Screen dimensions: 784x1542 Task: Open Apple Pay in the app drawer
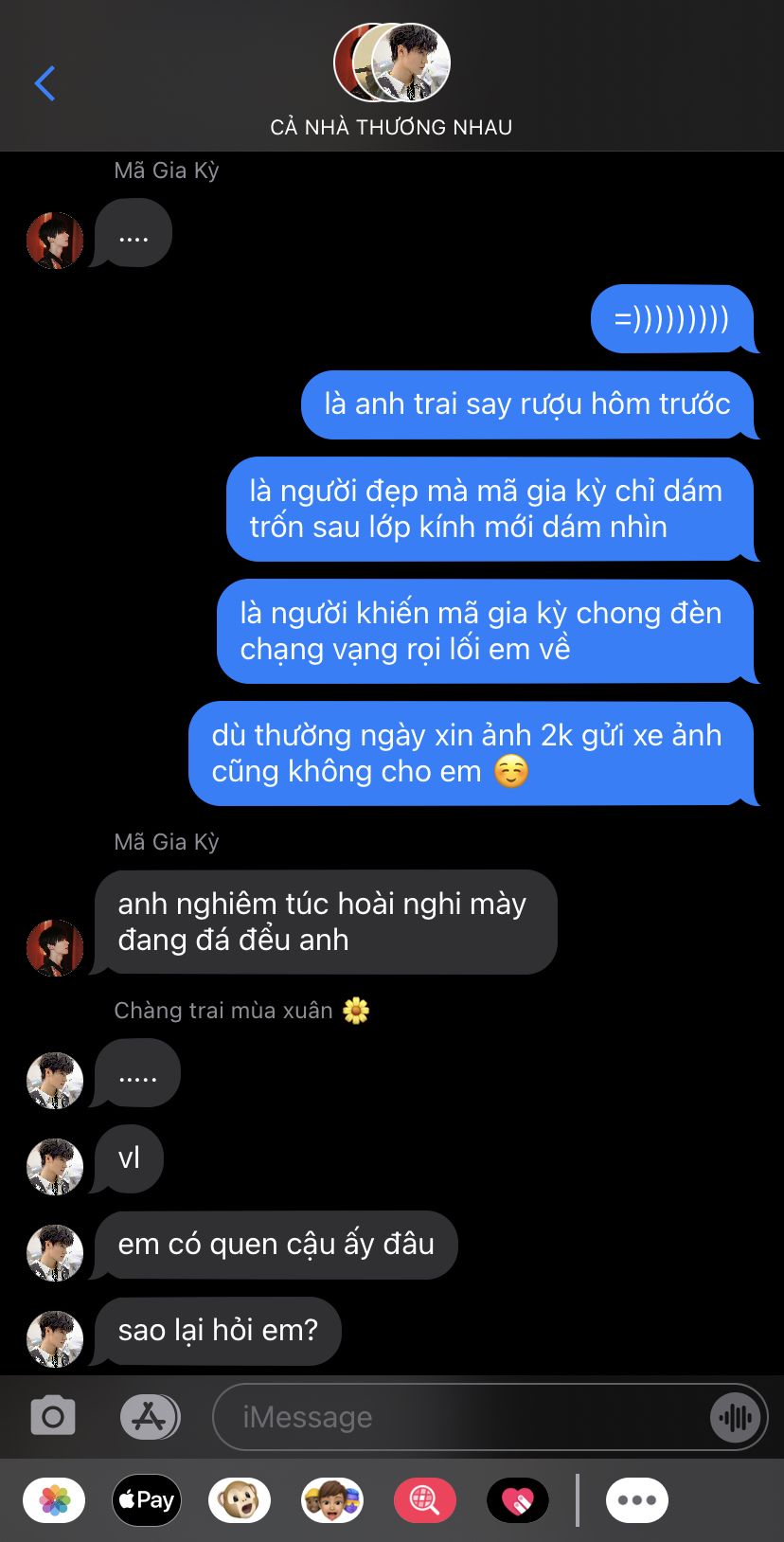[147, 1500]
